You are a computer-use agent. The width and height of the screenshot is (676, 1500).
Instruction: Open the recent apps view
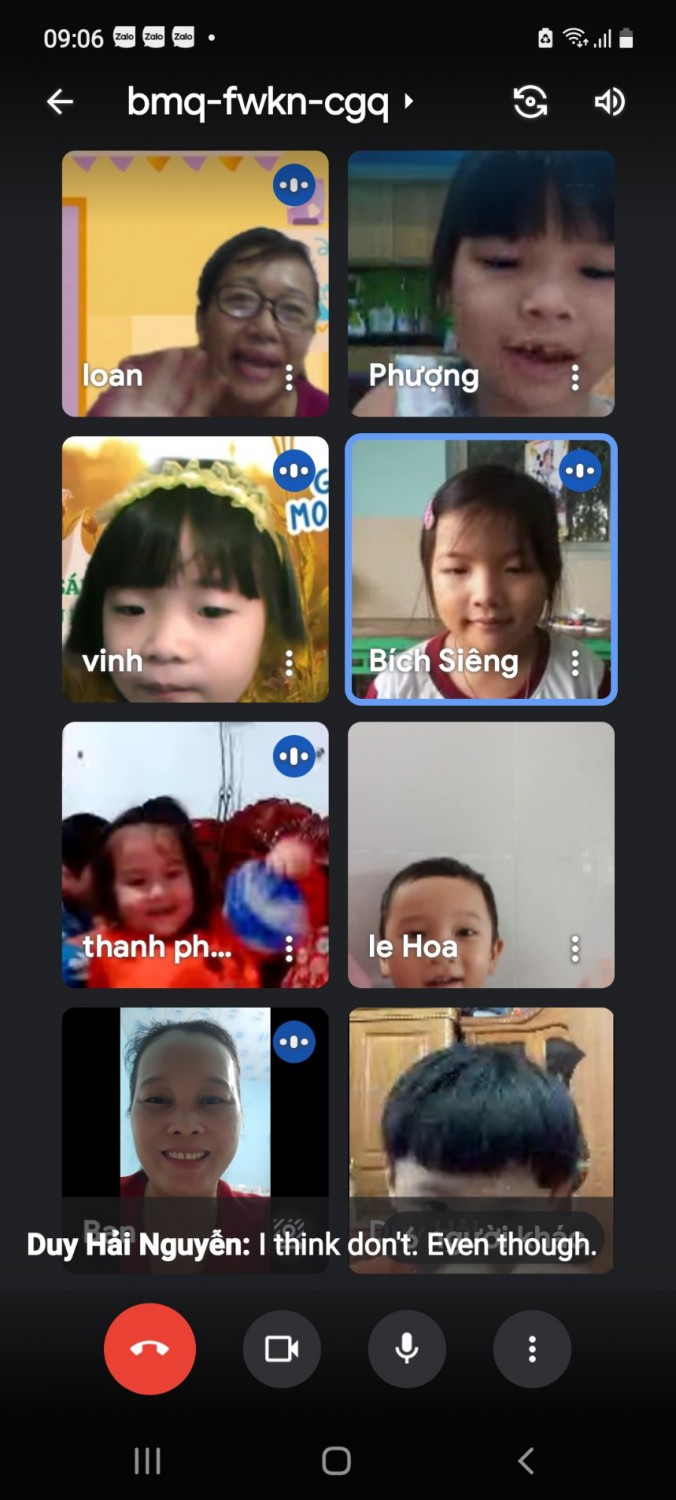pyautogui.click(x=148, y=1461)
